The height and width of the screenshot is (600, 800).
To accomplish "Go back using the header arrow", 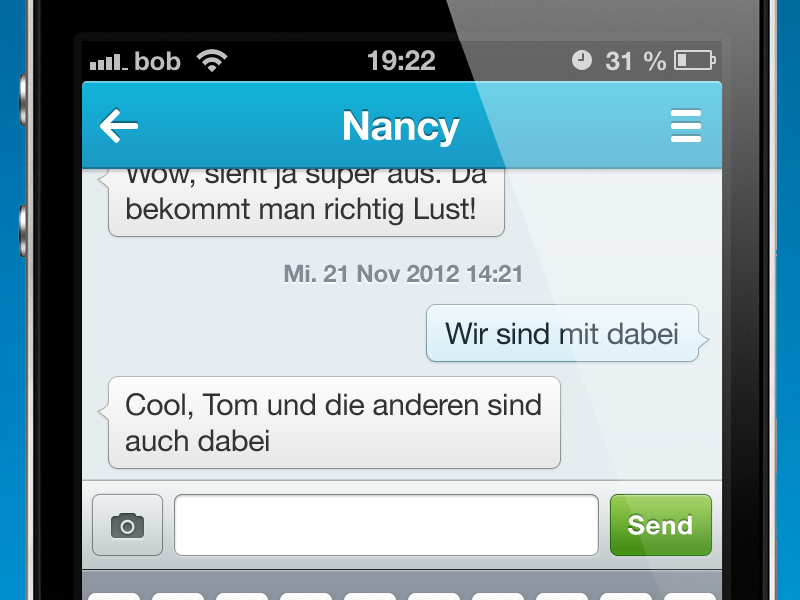I will coord(119,126).
